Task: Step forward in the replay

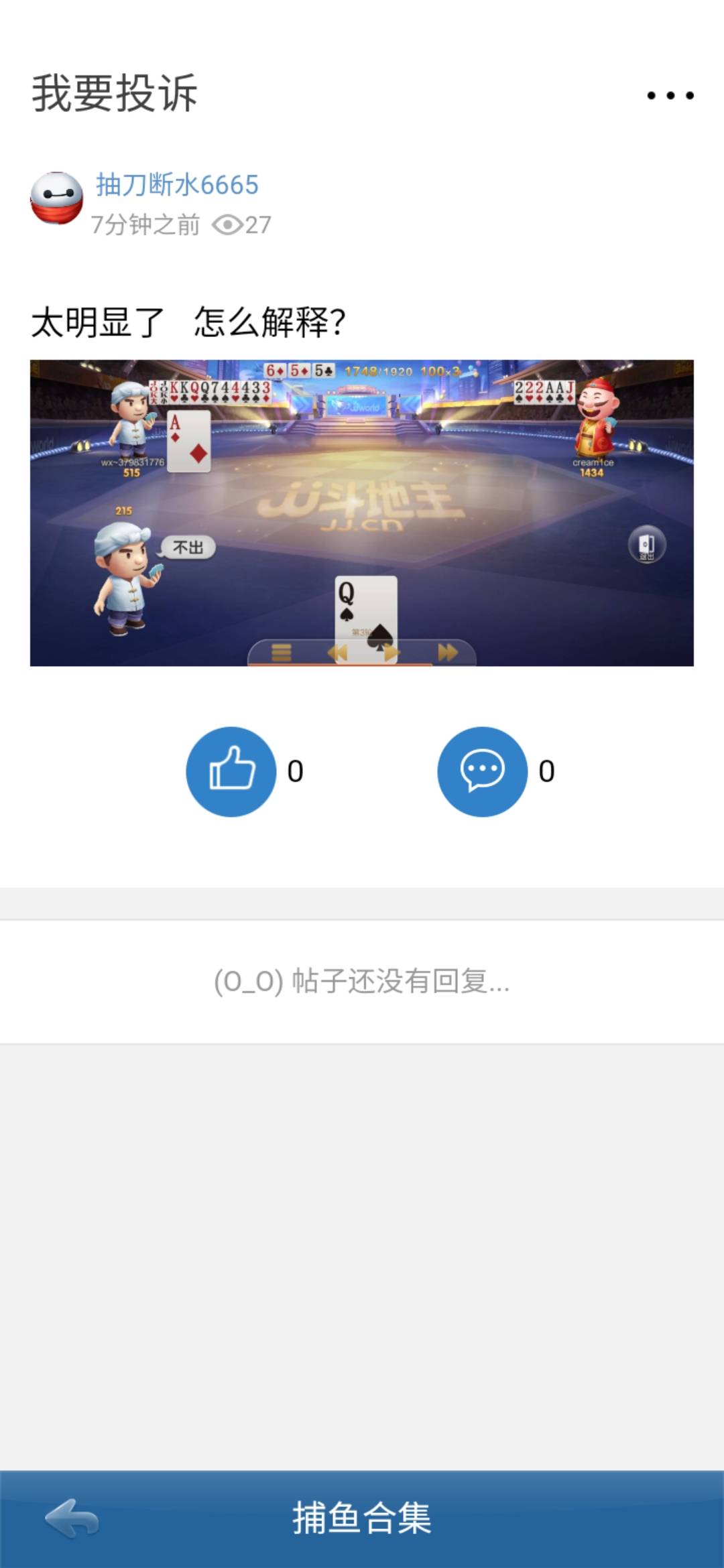Action: 391,651
